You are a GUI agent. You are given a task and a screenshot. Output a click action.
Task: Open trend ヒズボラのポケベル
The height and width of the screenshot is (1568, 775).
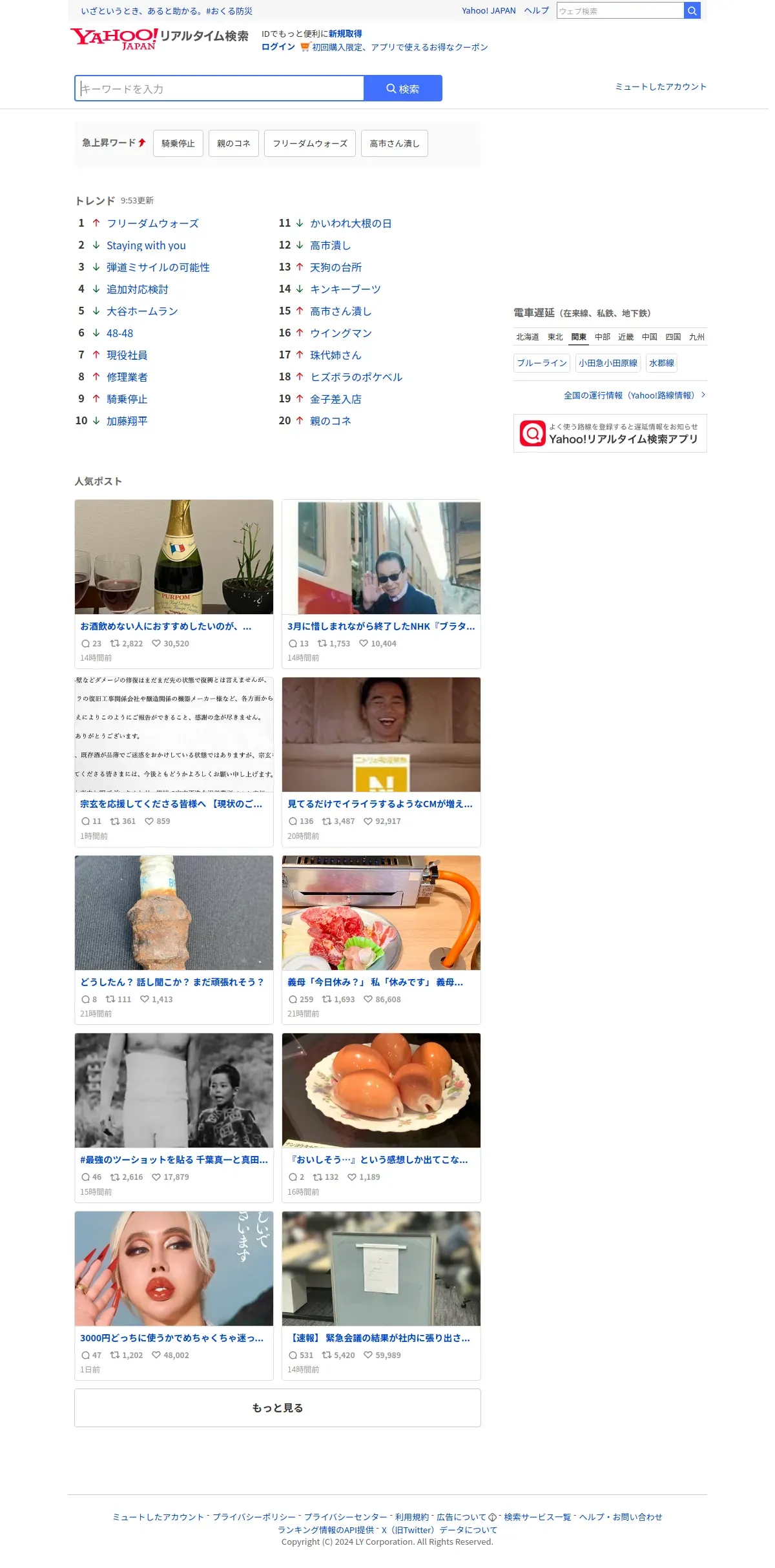(x=356, y=377)
